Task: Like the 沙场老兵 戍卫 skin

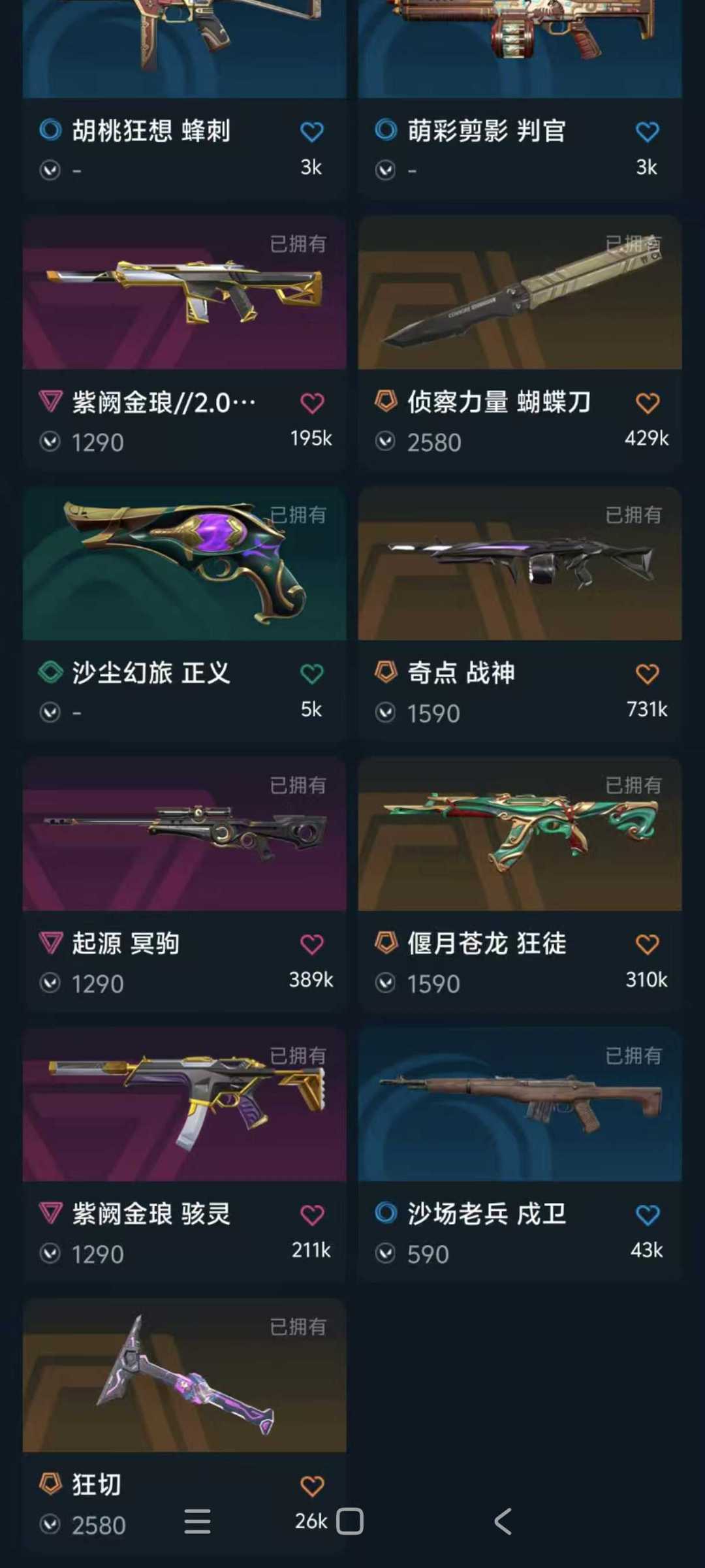Action: [647, 1215]
